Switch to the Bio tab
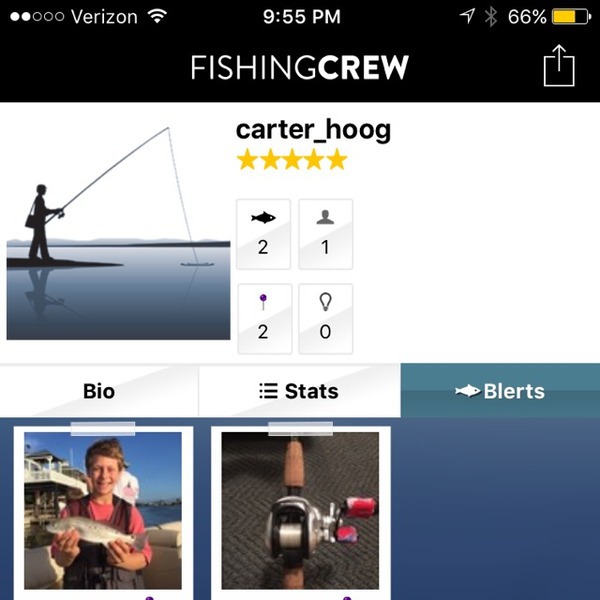 click(x=99, y=391)
